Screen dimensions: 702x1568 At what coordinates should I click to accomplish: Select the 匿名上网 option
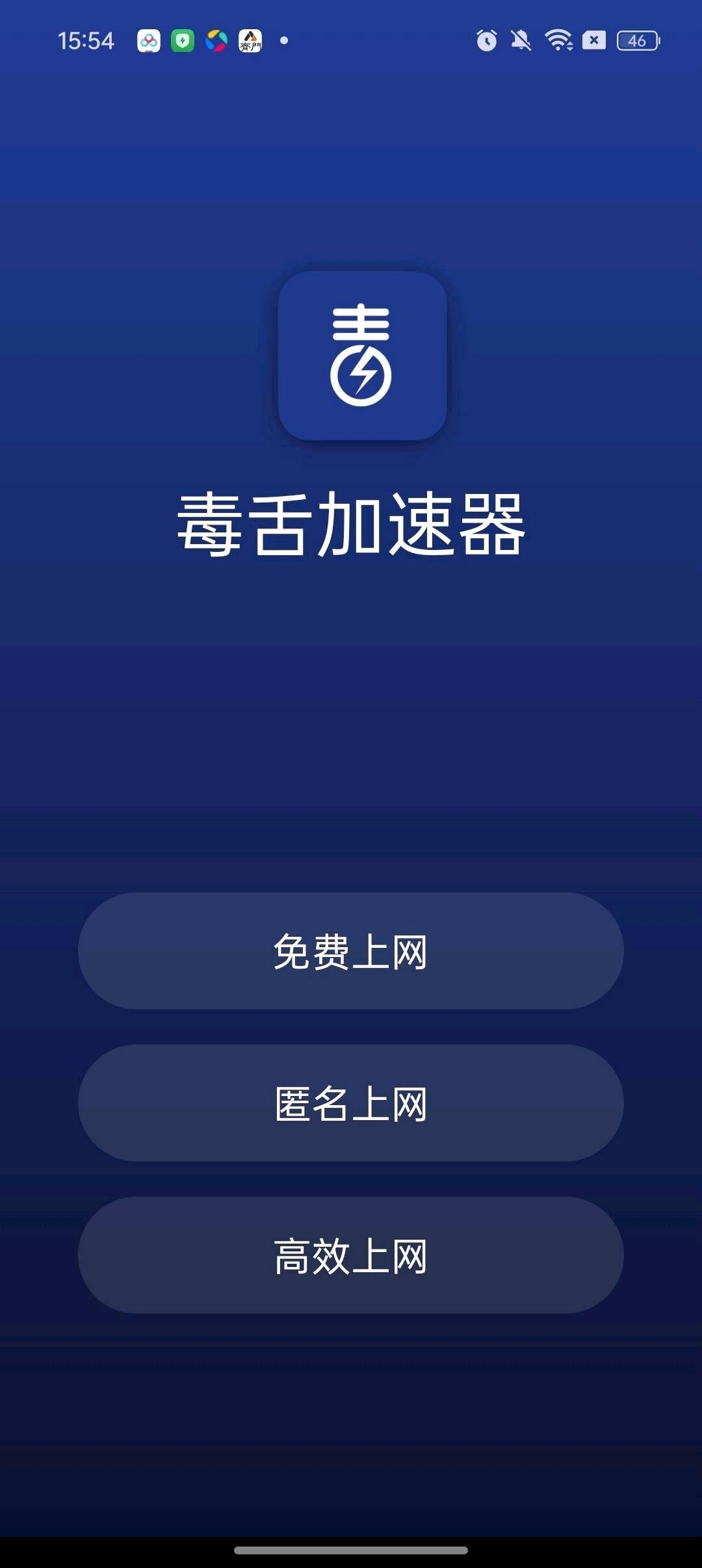351,1103
